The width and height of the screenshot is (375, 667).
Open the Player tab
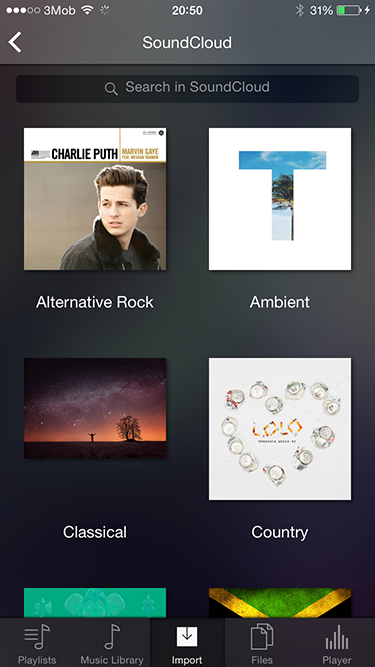click(337, 643)
